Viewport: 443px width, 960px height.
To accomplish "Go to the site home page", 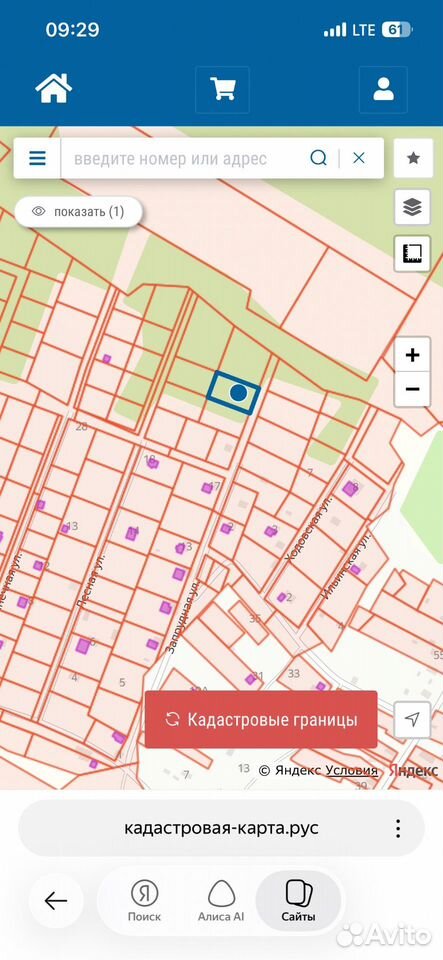I will pos(54,89).
